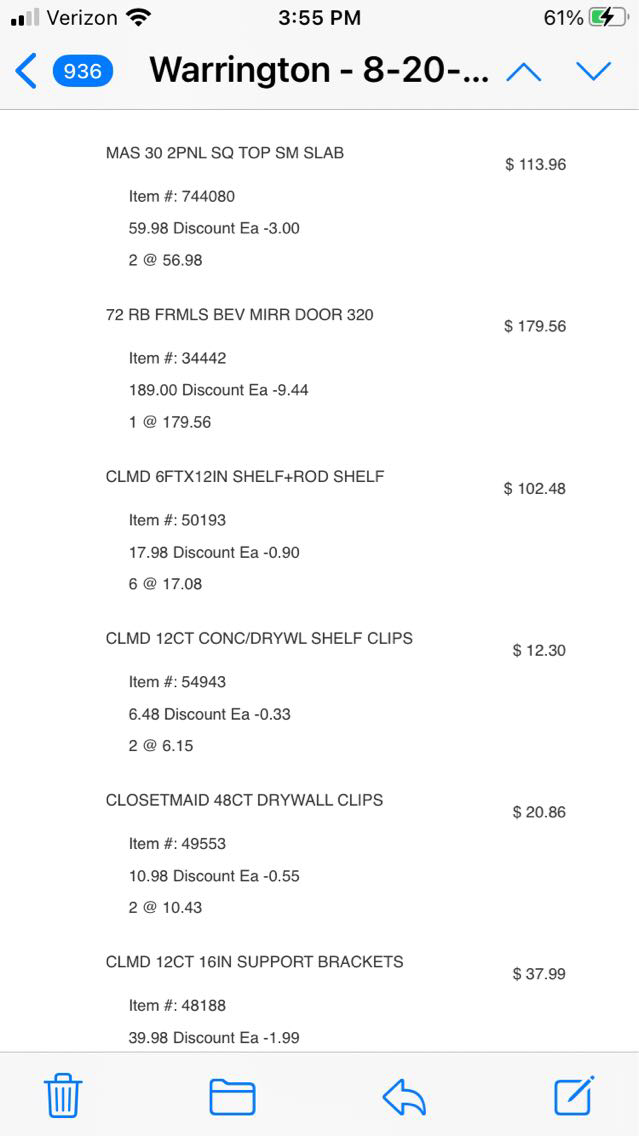Move this email to a folder
639x1136 pixels.
pos(232,1096)
